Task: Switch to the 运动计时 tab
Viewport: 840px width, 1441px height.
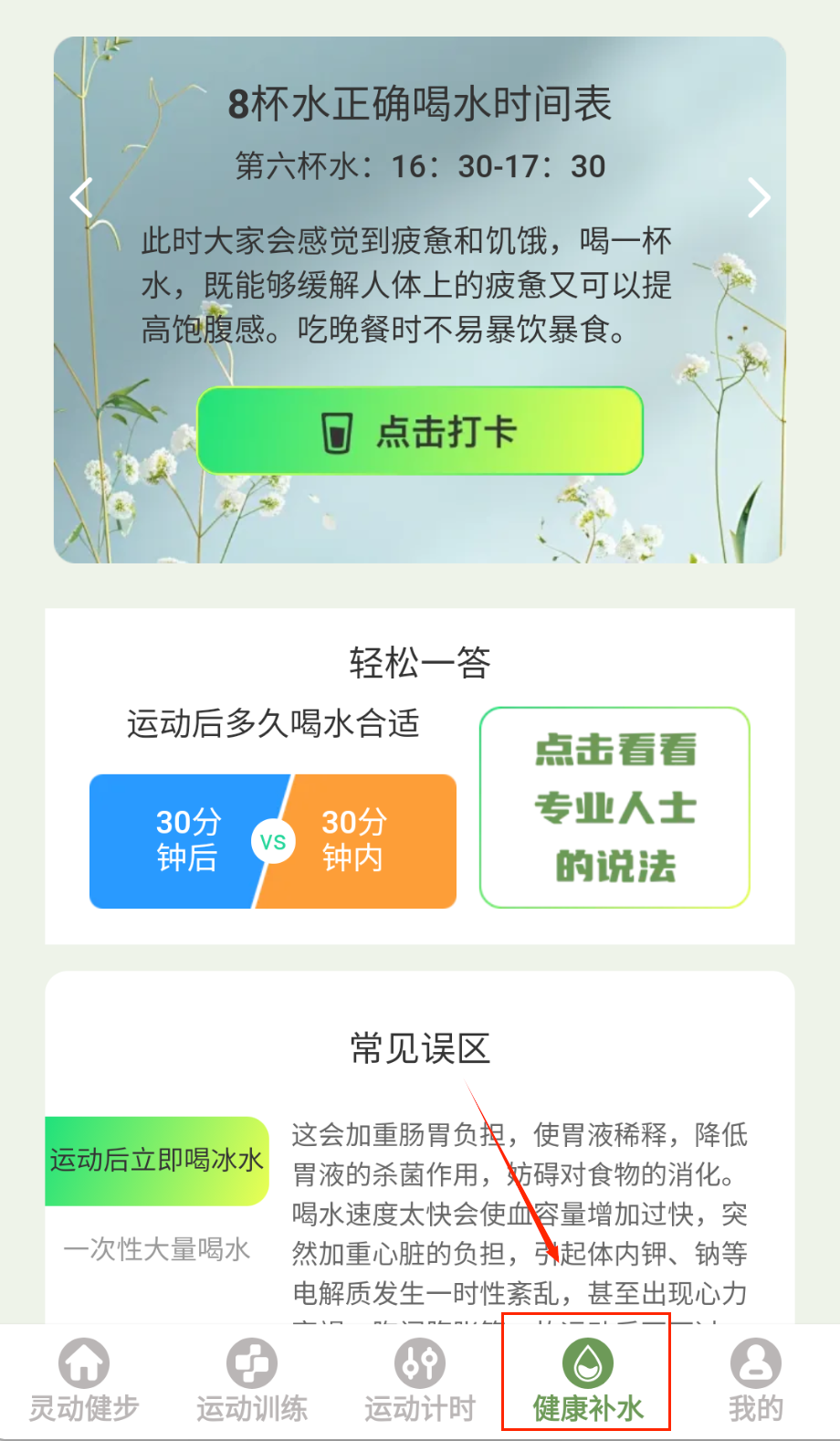Action: (x=420, y=1381)
